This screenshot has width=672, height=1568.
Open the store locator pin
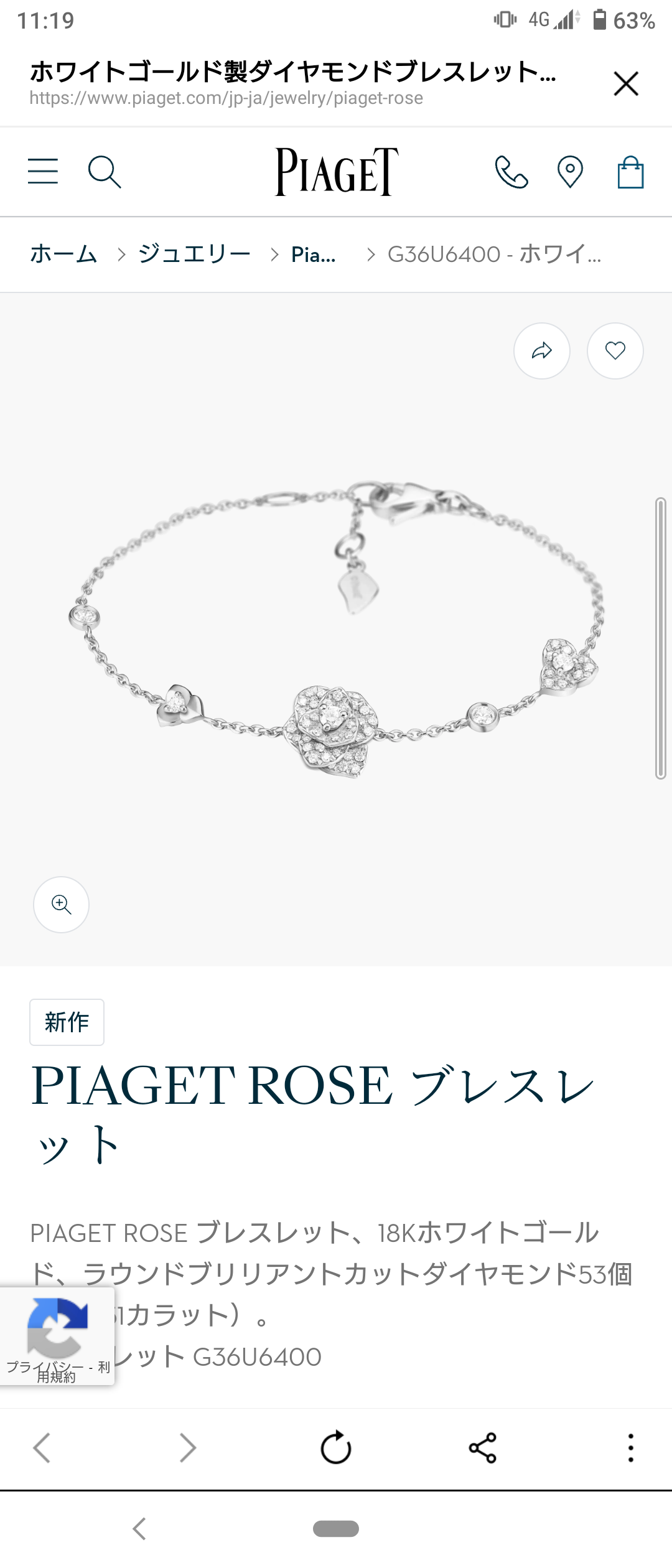pos(570,172)
